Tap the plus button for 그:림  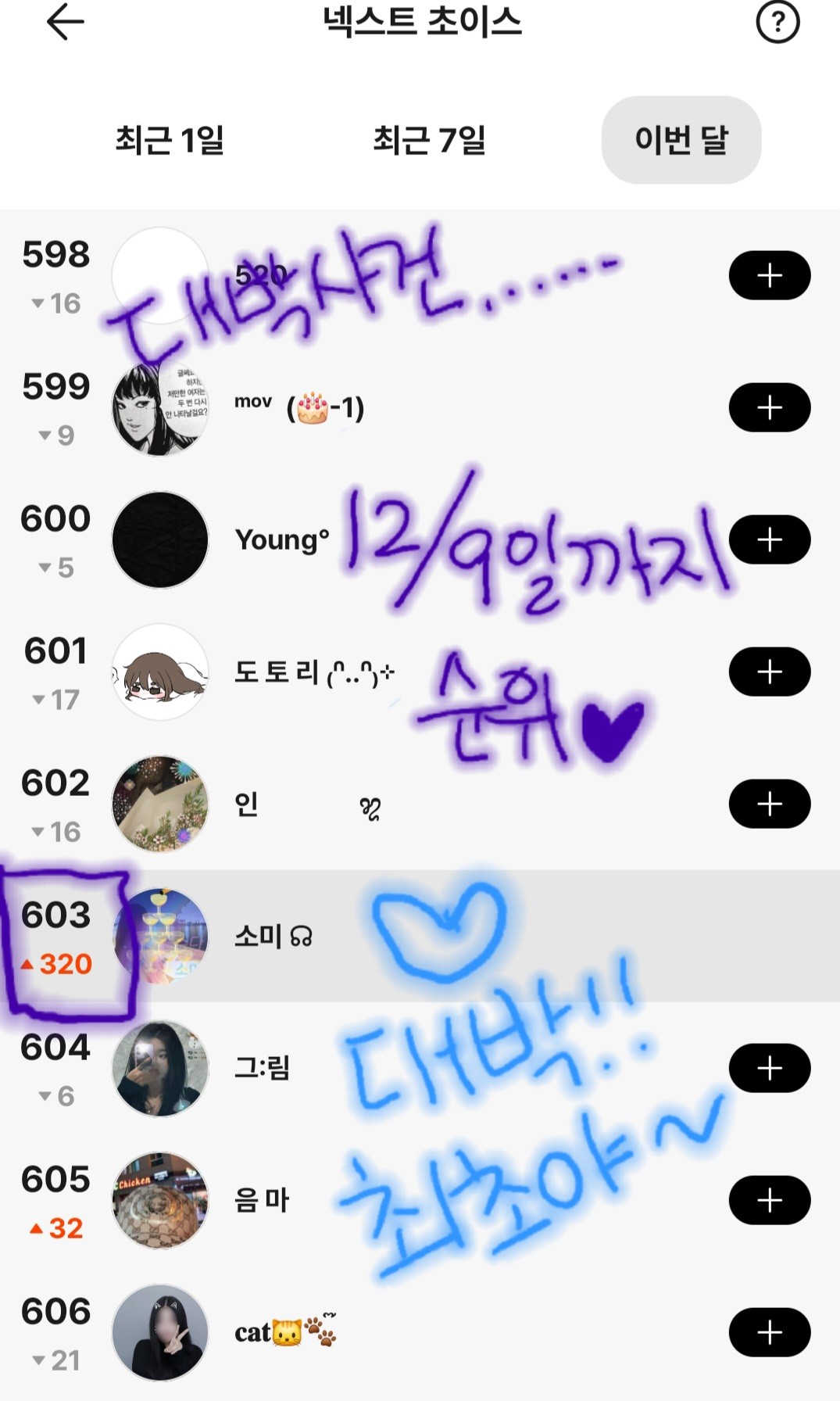pyautogui.click(x=769, y=1068)
